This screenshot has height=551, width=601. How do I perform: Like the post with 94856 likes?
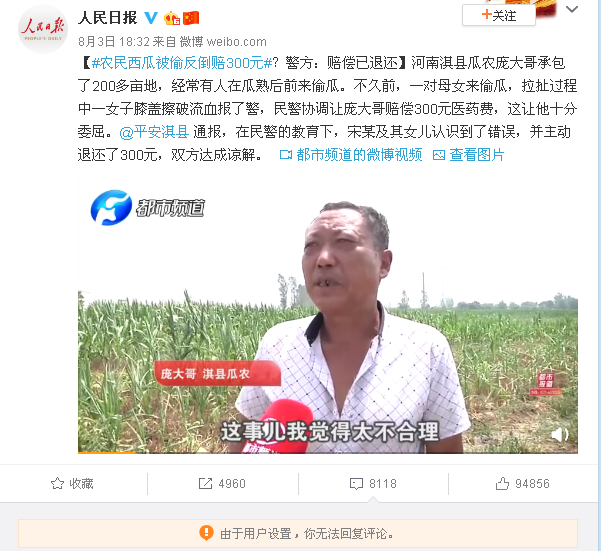pos(522,483)
